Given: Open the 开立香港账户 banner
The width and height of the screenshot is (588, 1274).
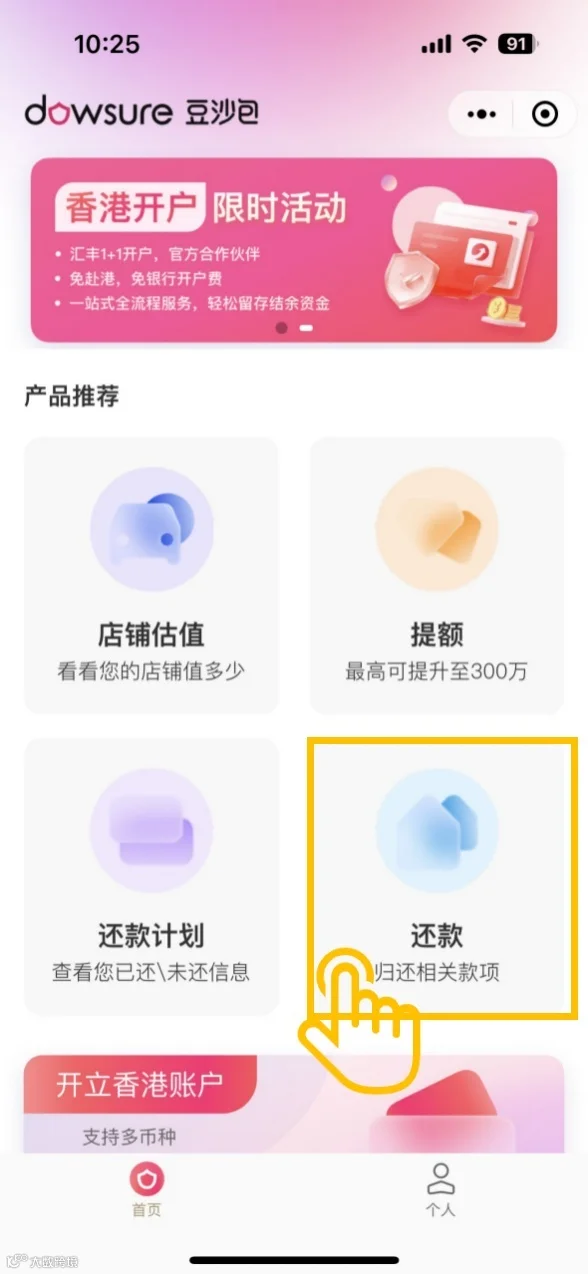Looking at the screenshot, I should [293, 1104].
